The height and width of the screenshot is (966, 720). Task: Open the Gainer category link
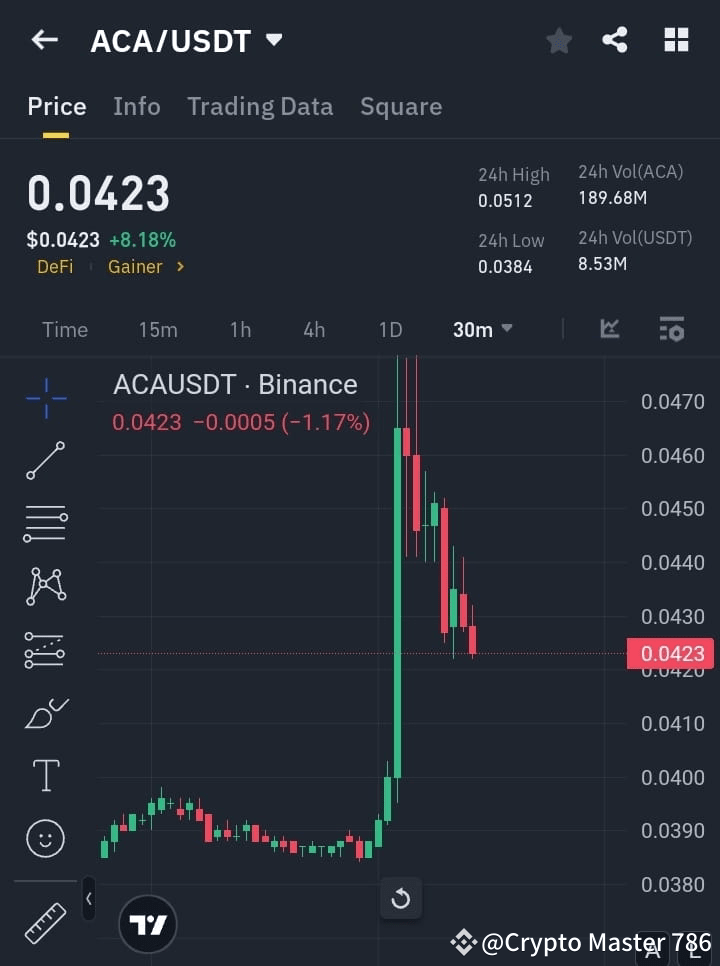tap(133, 267)
